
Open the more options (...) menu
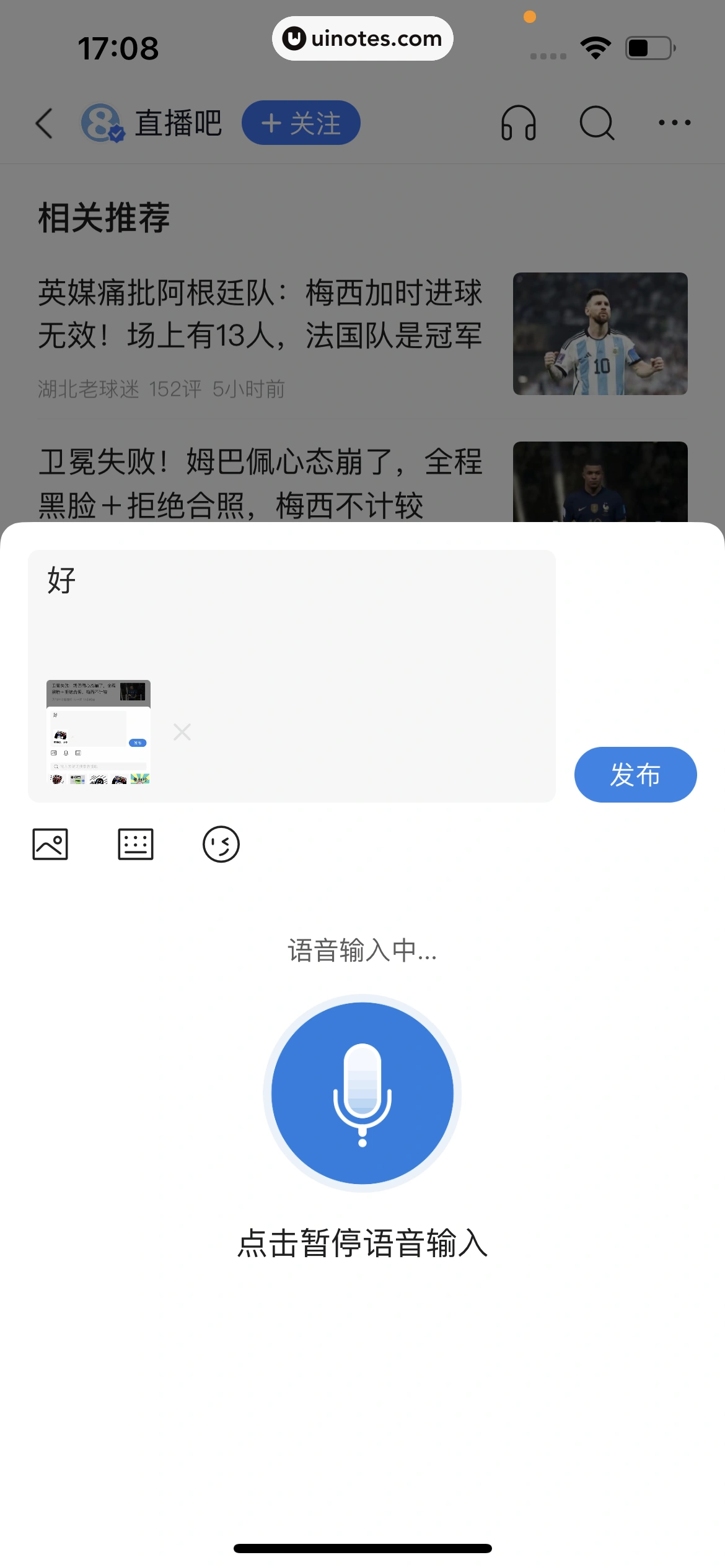coord(674,122)
